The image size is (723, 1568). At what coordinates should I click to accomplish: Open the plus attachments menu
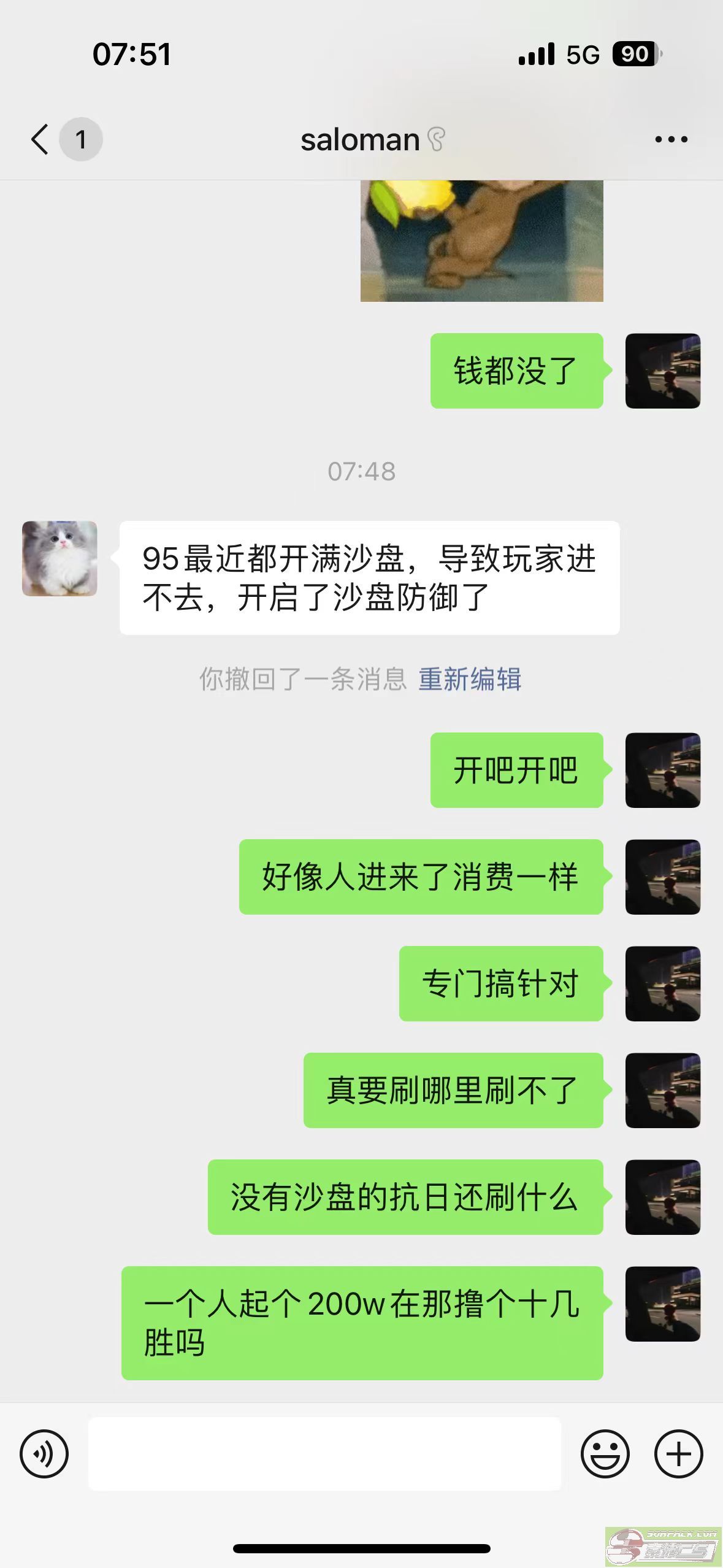tap(678, 1453)
